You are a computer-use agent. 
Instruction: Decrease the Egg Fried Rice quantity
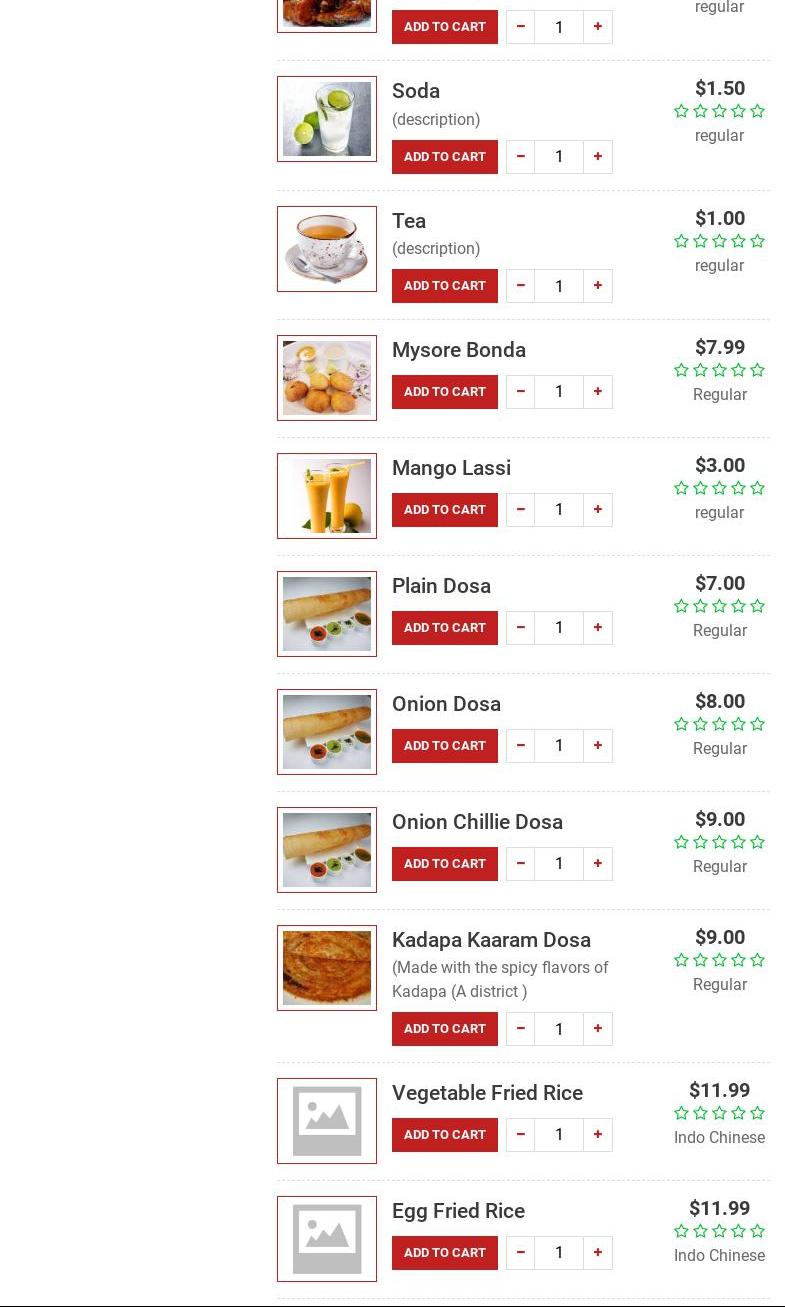tap(520, 1253)
